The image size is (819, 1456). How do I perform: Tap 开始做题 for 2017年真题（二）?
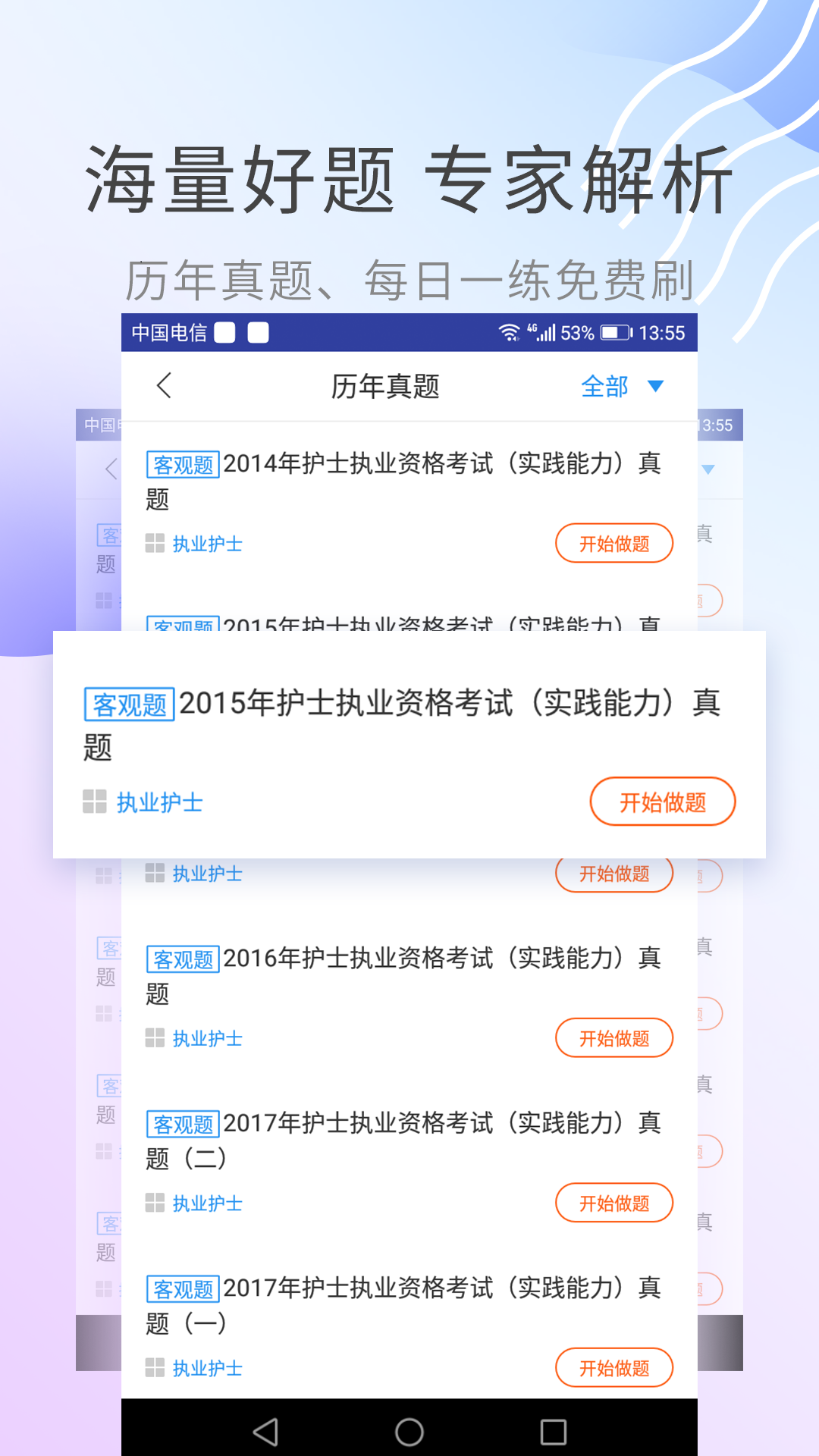613,1203
